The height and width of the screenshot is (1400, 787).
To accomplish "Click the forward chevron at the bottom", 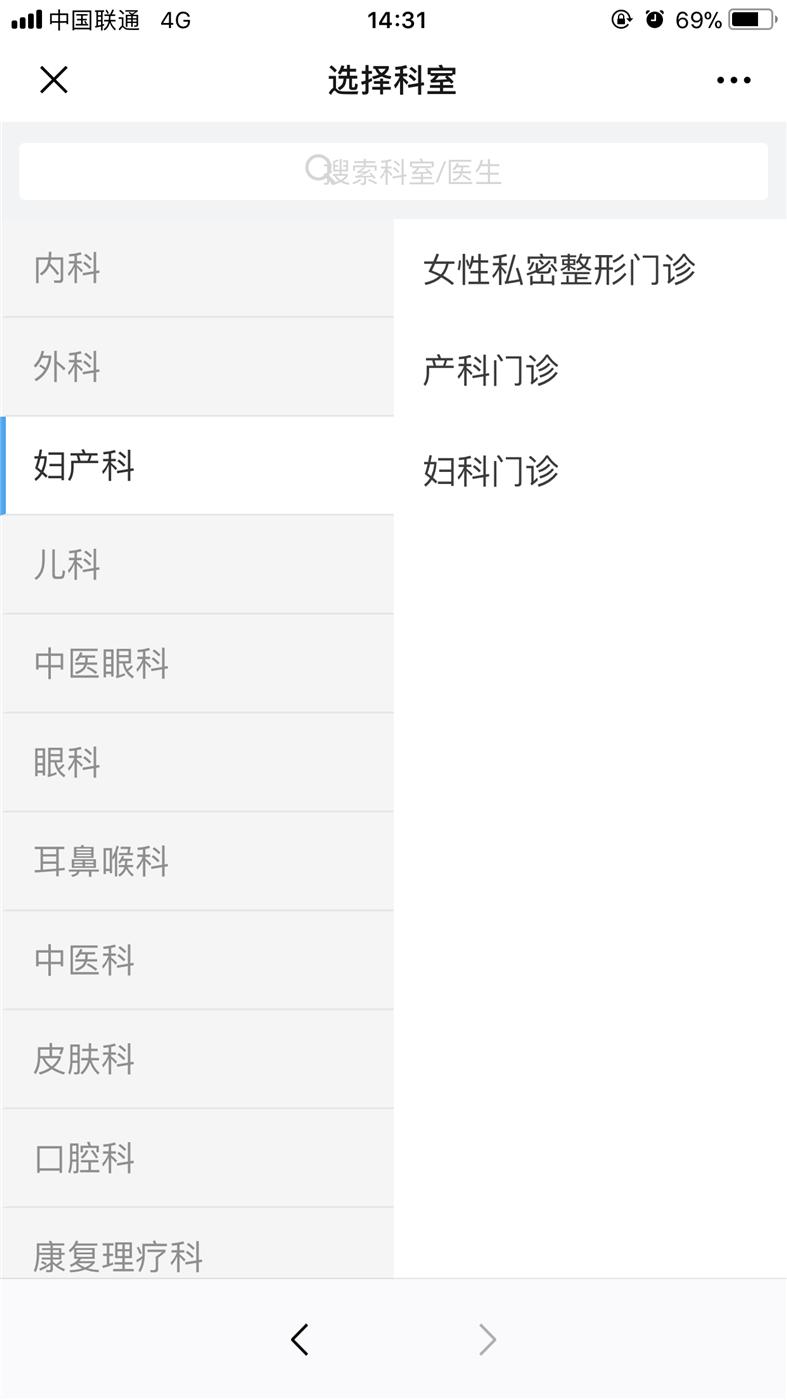I will [x=486, y=1339].
